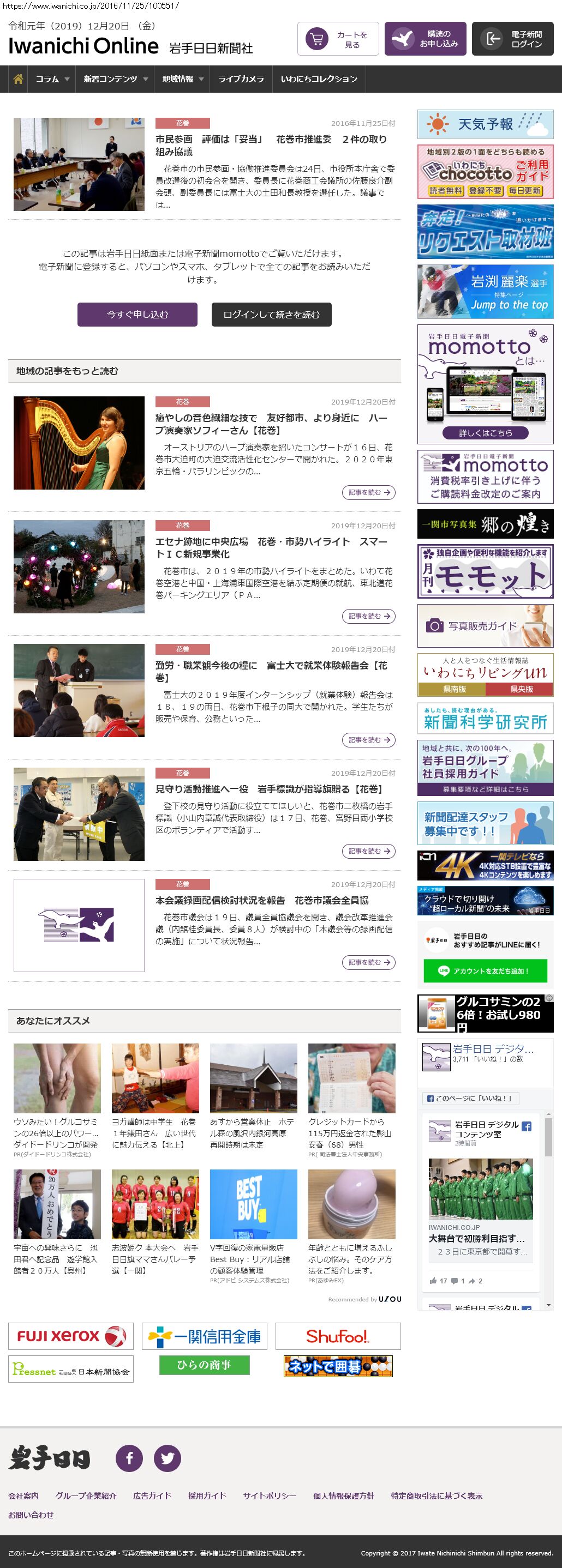The height and width of the screenshot is (1568, 562).
Task: Open the Twitter icon in footer
Action: coord(167,1458)
